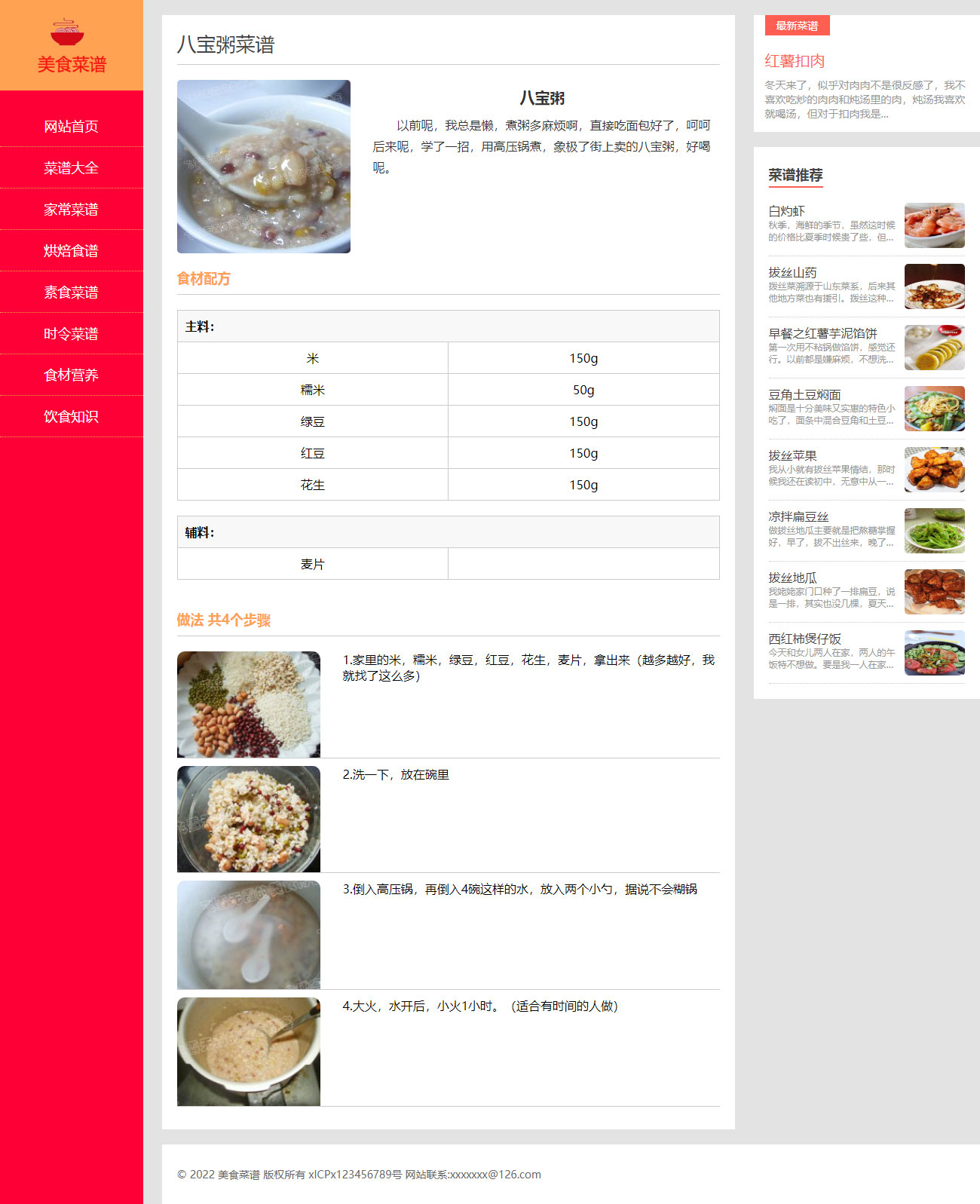Open latest recipe 红薯扣肉
980x1204 pixels.
pyautogui.click(x=795, y=61)
